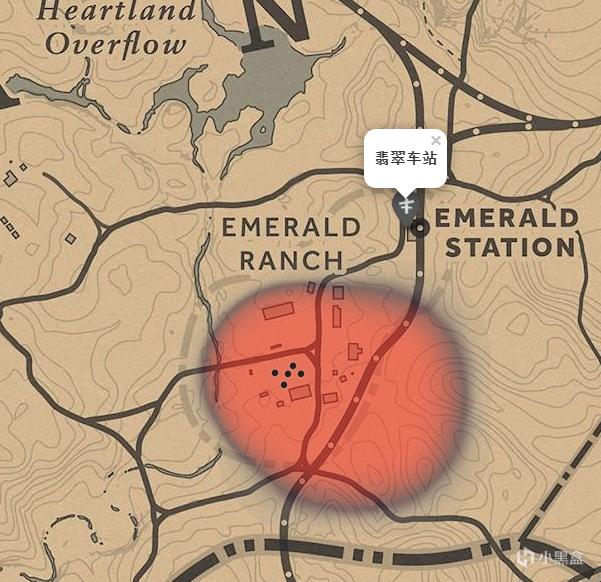Viewport: 601px width, 582px height.
Task: Close the 翡翠车站 popup
Action: [x=436, y=141]
